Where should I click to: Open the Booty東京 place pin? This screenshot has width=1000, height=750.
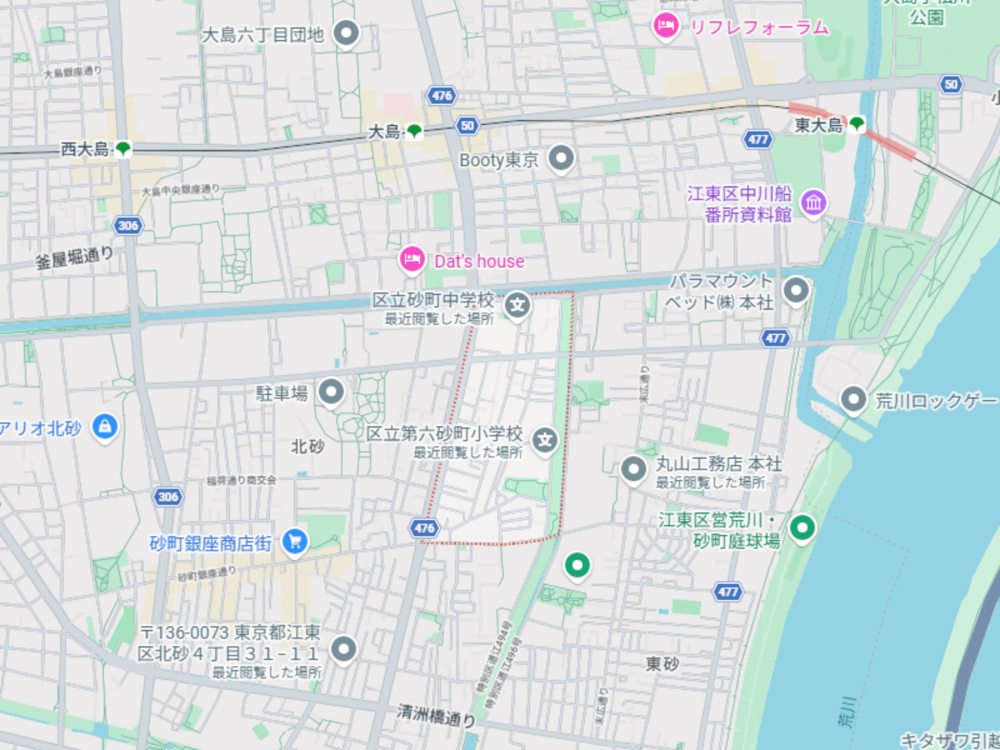pyautogui.click(x=562, y=159)
